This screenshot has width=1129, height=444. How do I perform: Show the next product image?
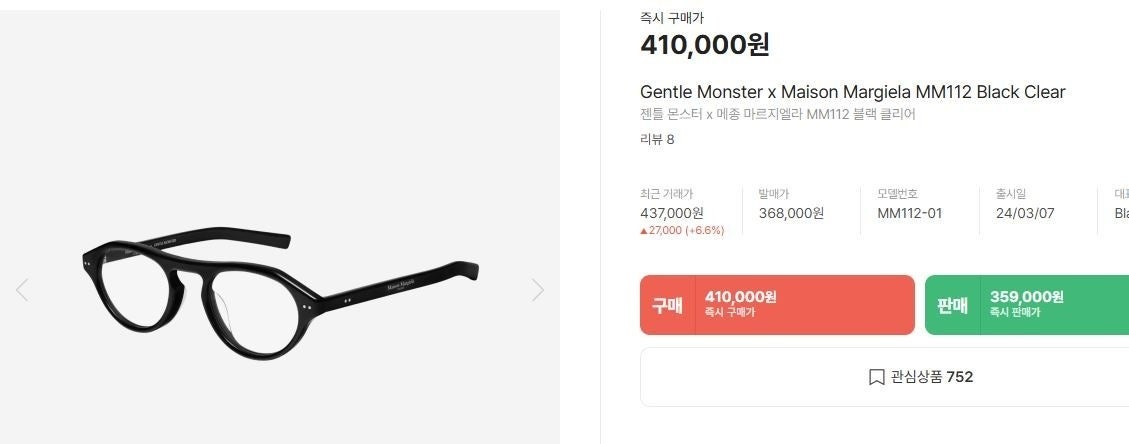coord(538,290)
